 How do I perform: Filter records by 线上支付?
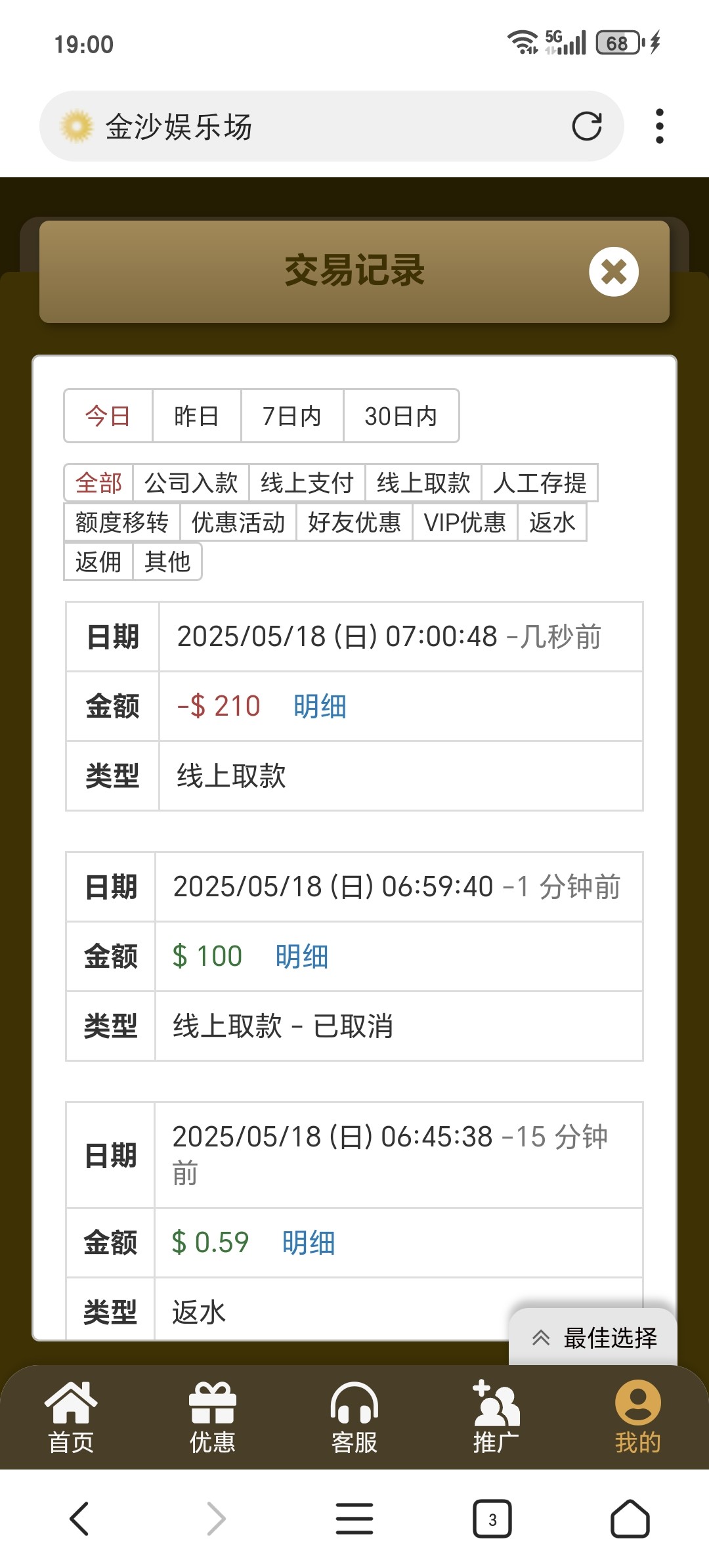(x=307, y=483)
